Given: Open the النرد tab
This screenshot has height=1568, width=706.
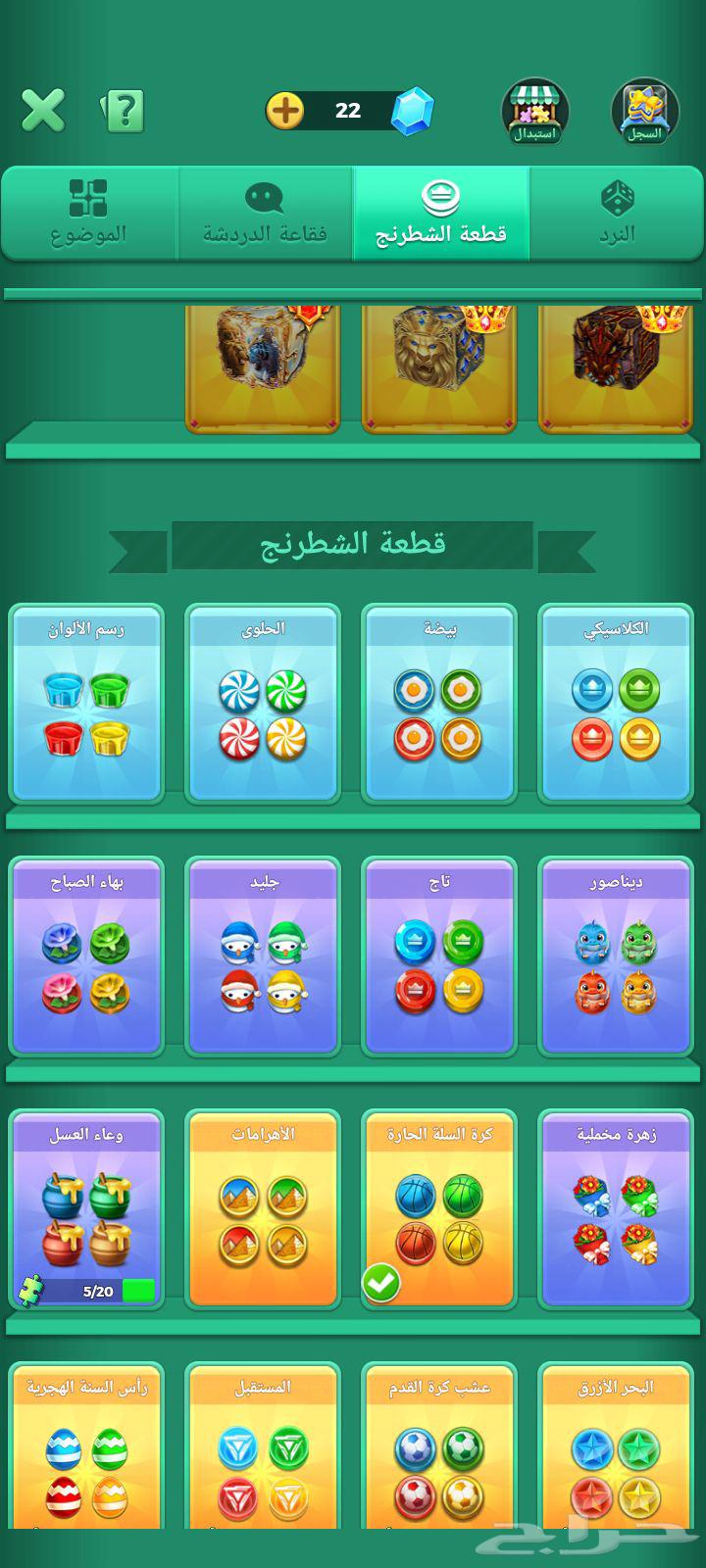Looking at the screenshot, I should pos(618,214).
